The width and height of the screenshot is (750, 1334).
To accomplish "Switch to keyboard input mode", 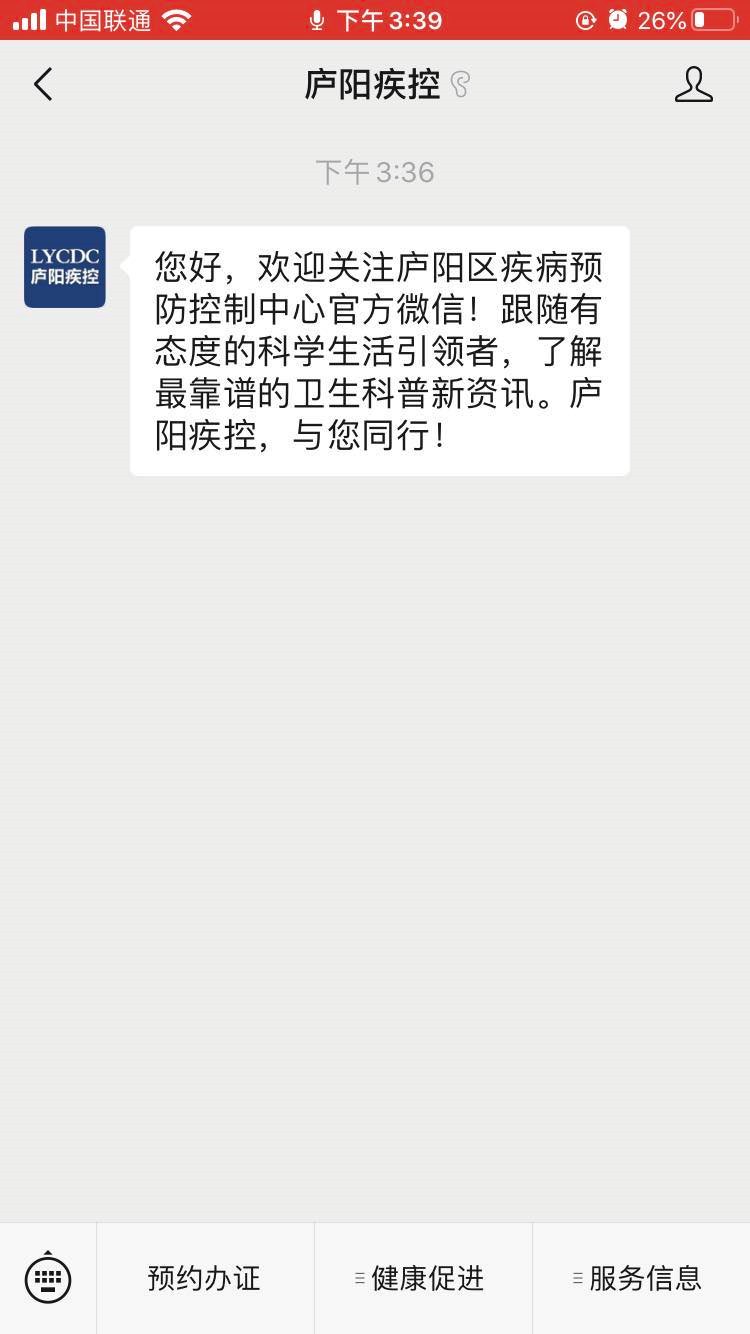I will click(48, 1277).
